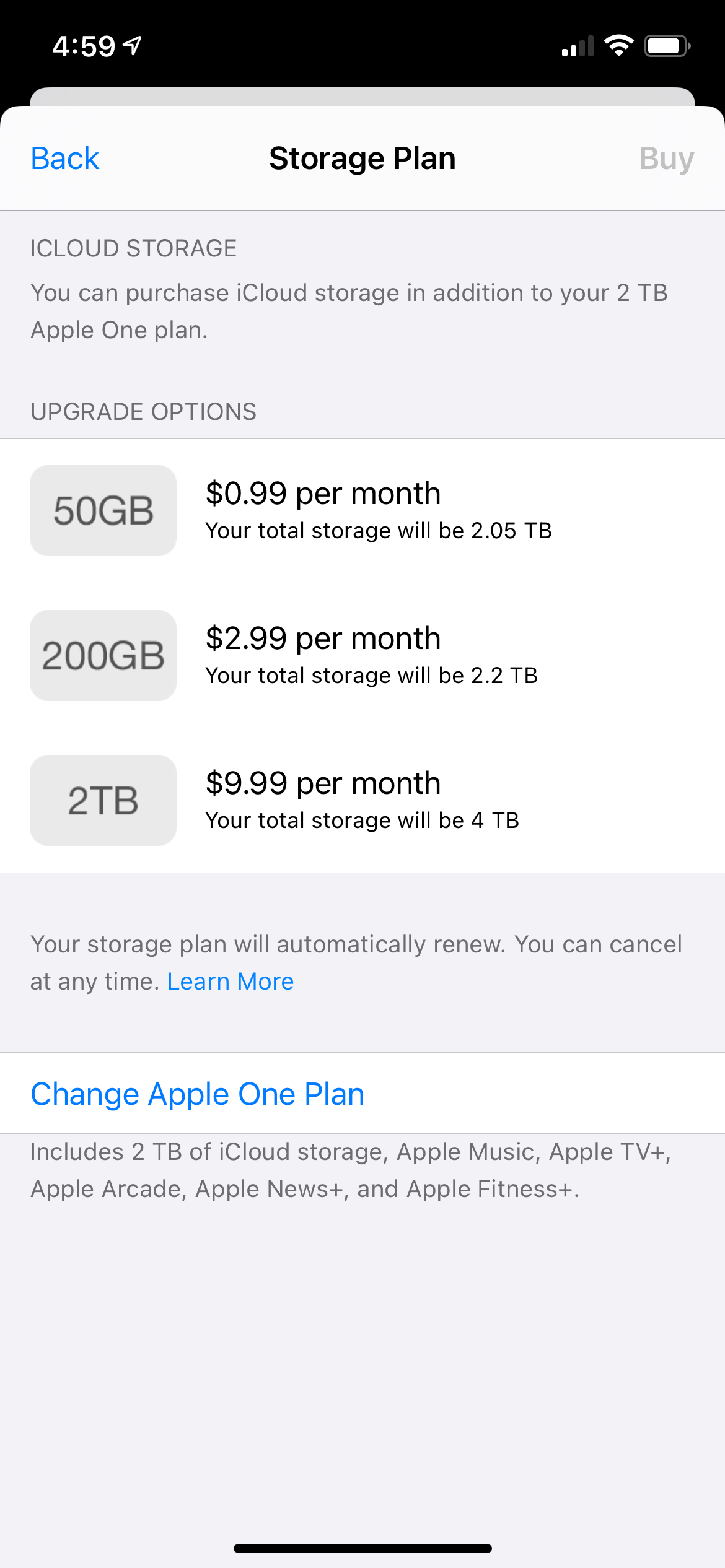Screen dimensions: 725x1568
Task: Expand the UPGRADE OPTIONS section heading
Action: [143, 410]
